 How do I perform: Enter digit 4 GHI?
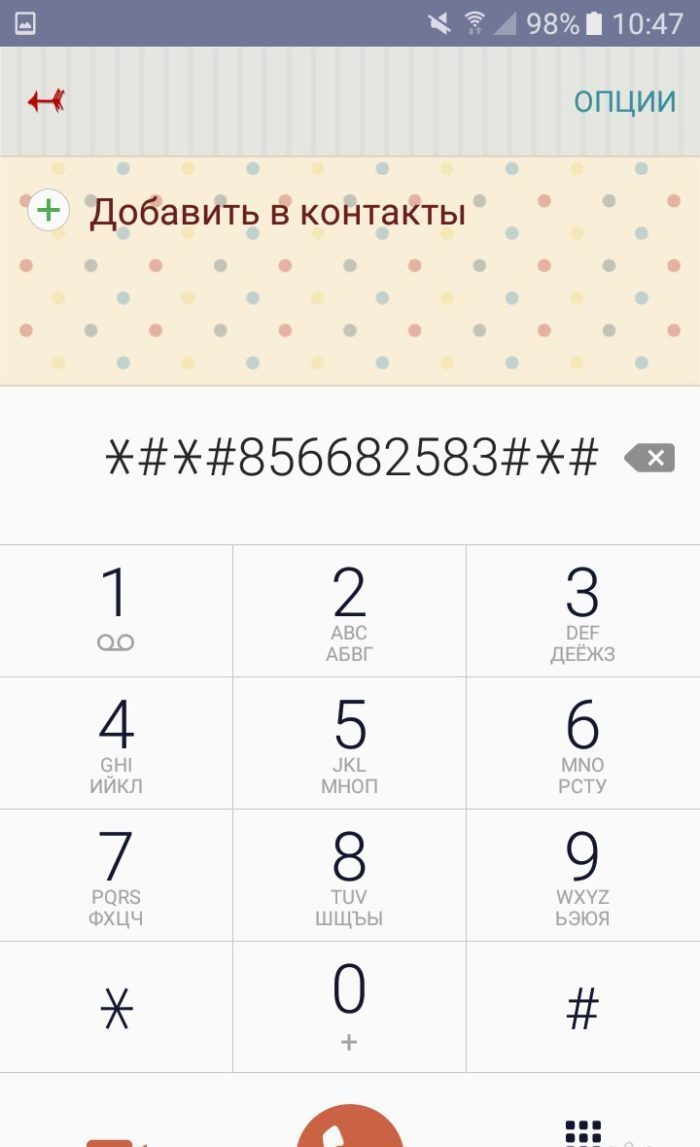tap(116, 743)
